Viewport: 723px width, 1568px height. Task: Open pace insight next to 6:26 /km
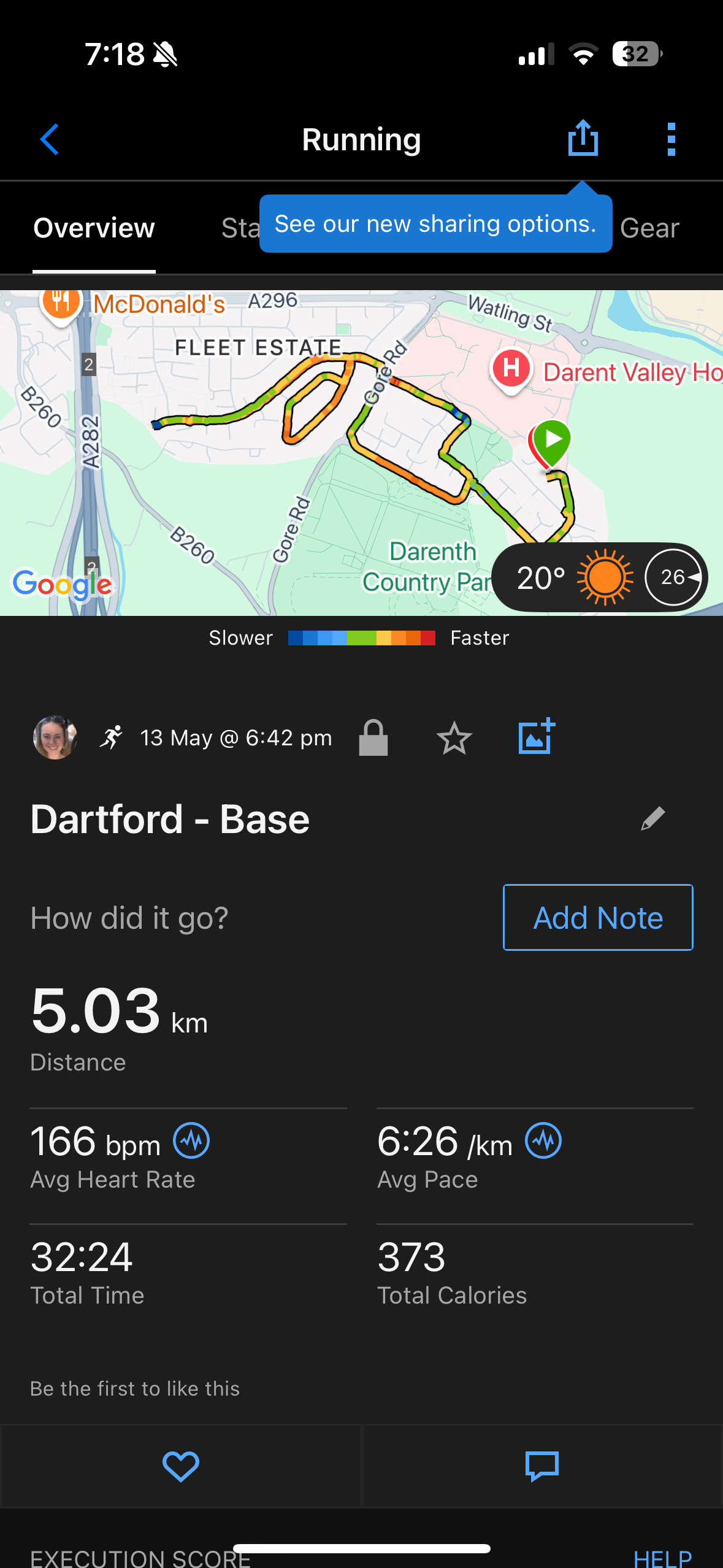click(543, 1141)
